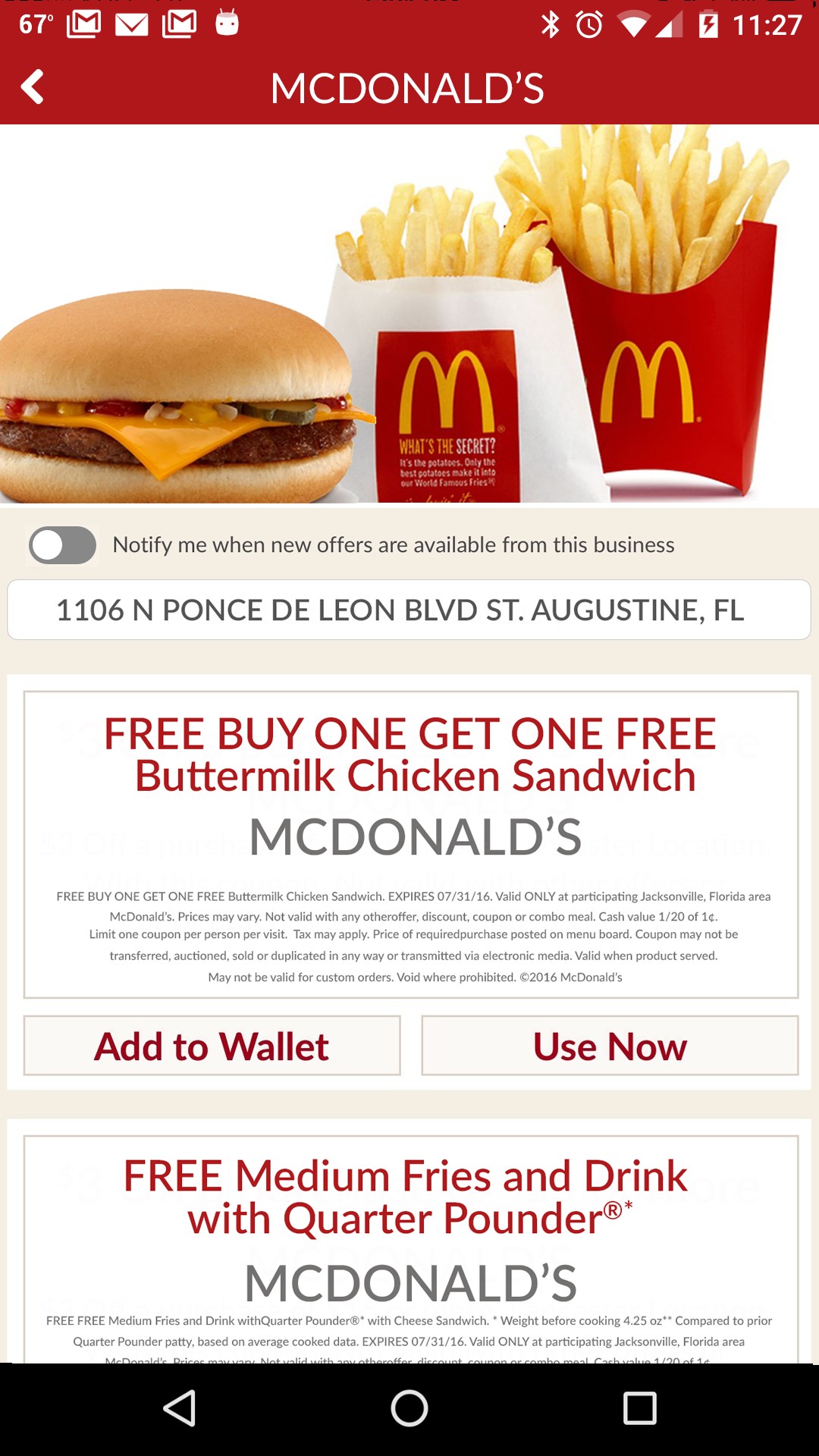Image resolution: width=819 pixels, height=1456 pixels.
Task: Open the email envelope notification
Action: coord(130,25)
